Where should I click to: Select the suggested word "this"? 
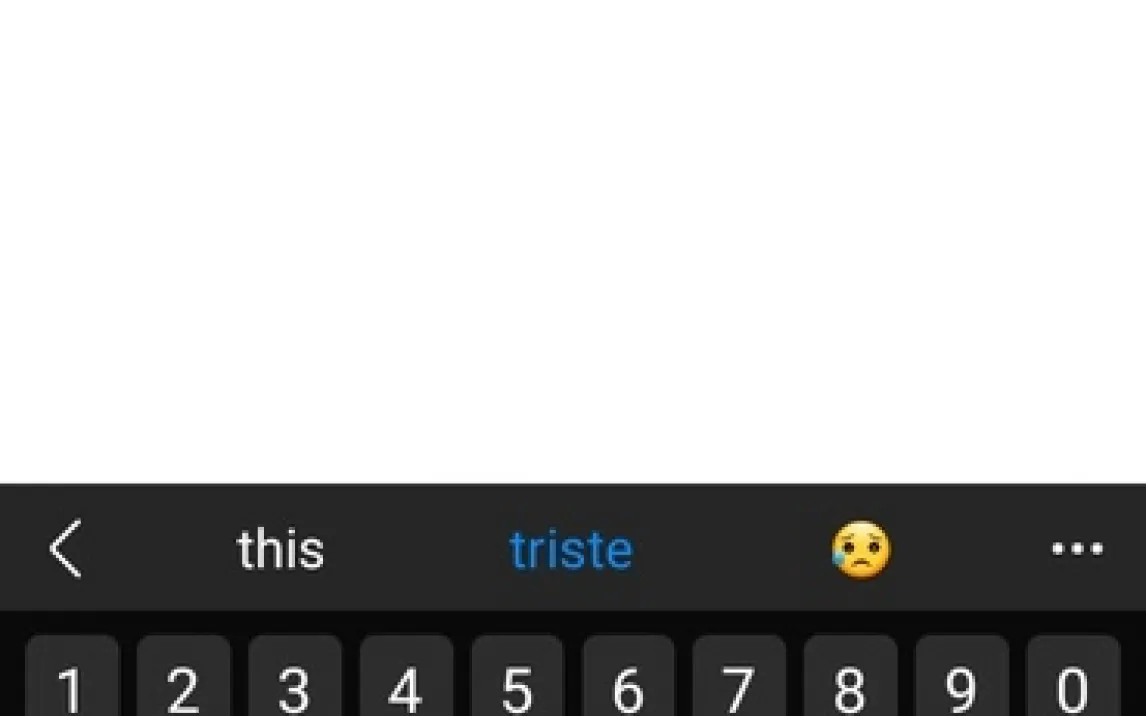[x=280, y=549]
